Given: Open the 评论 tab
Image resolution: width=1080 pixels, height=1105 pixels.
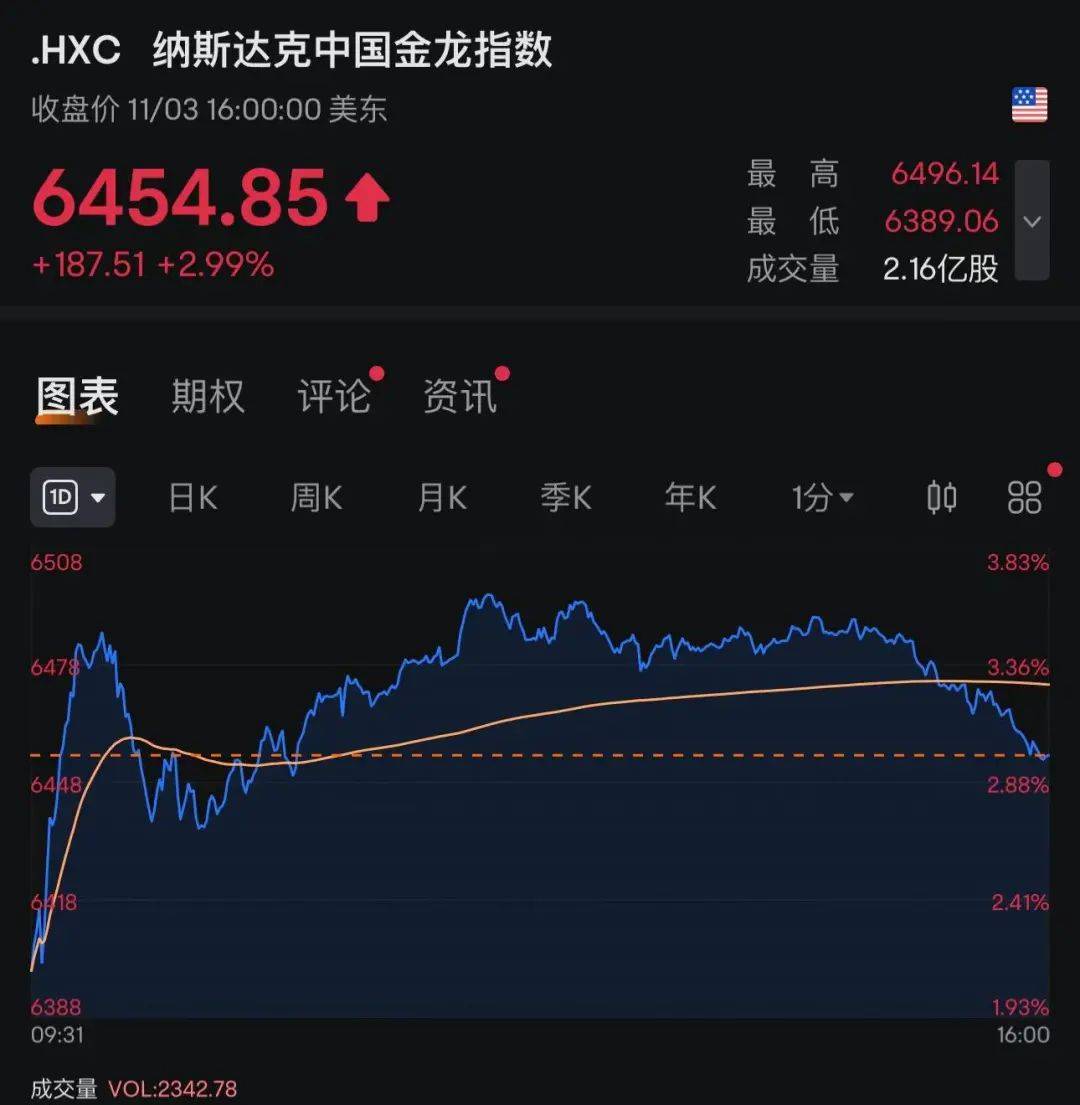Looking at the screenshot, I should pyautogui.click(x=334, y=396).
